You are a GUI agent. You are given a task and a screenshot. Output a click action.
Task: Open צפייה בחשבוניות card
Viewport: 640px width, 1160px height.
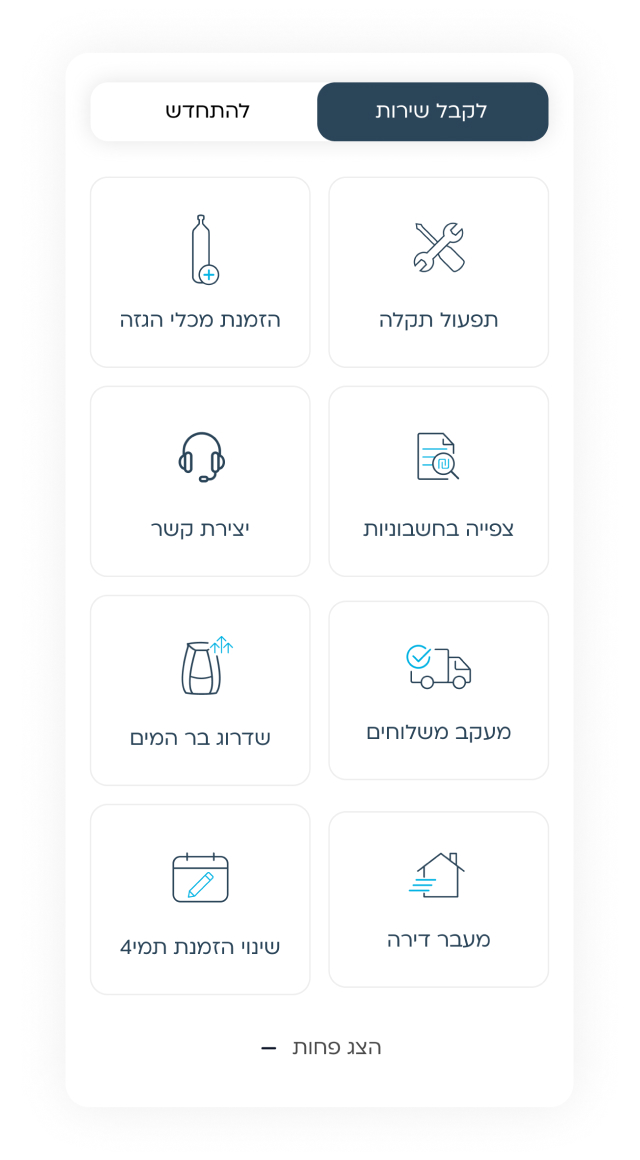click(439, 482)
